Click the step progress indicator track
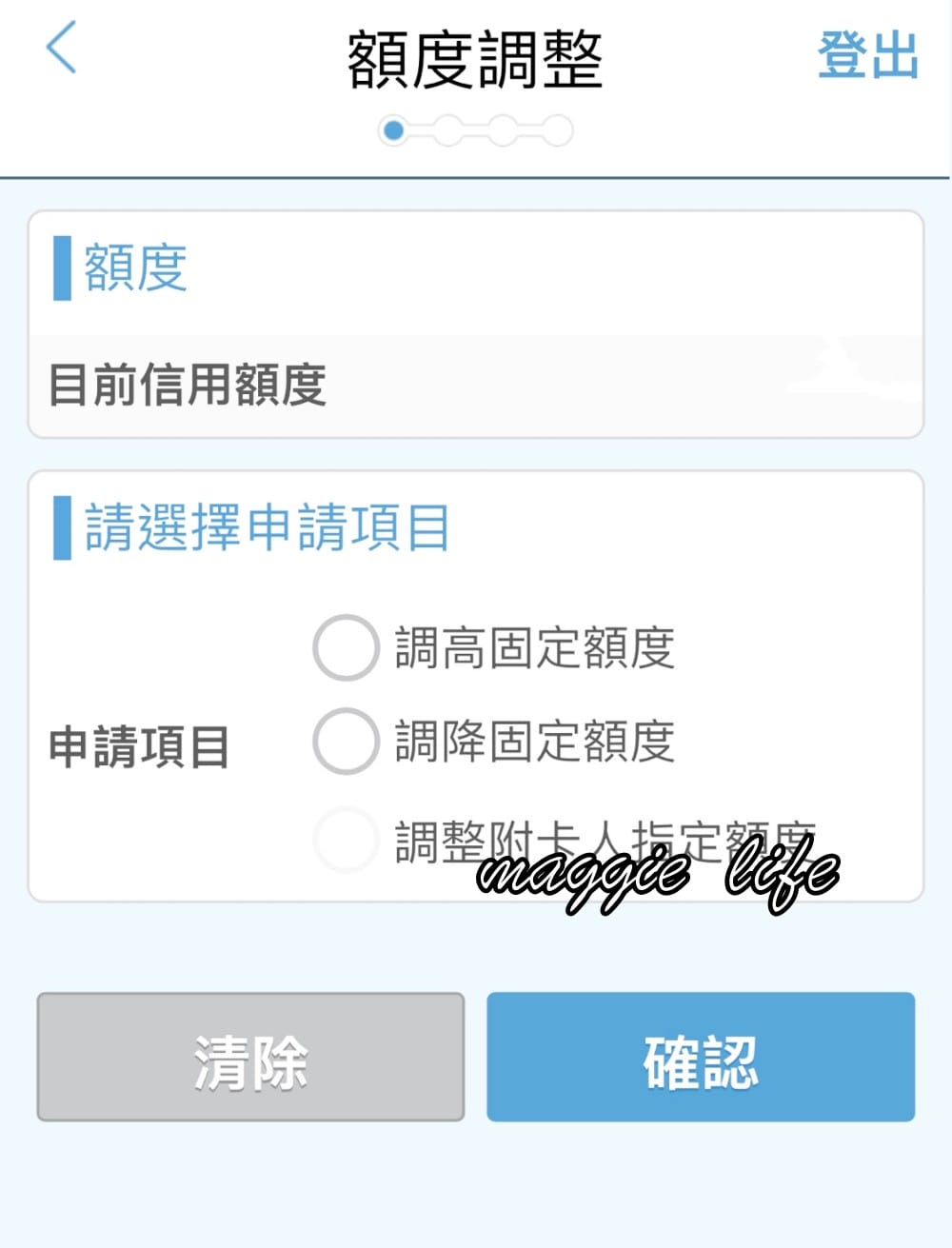 pyautogui.click(x=476, y=130)
